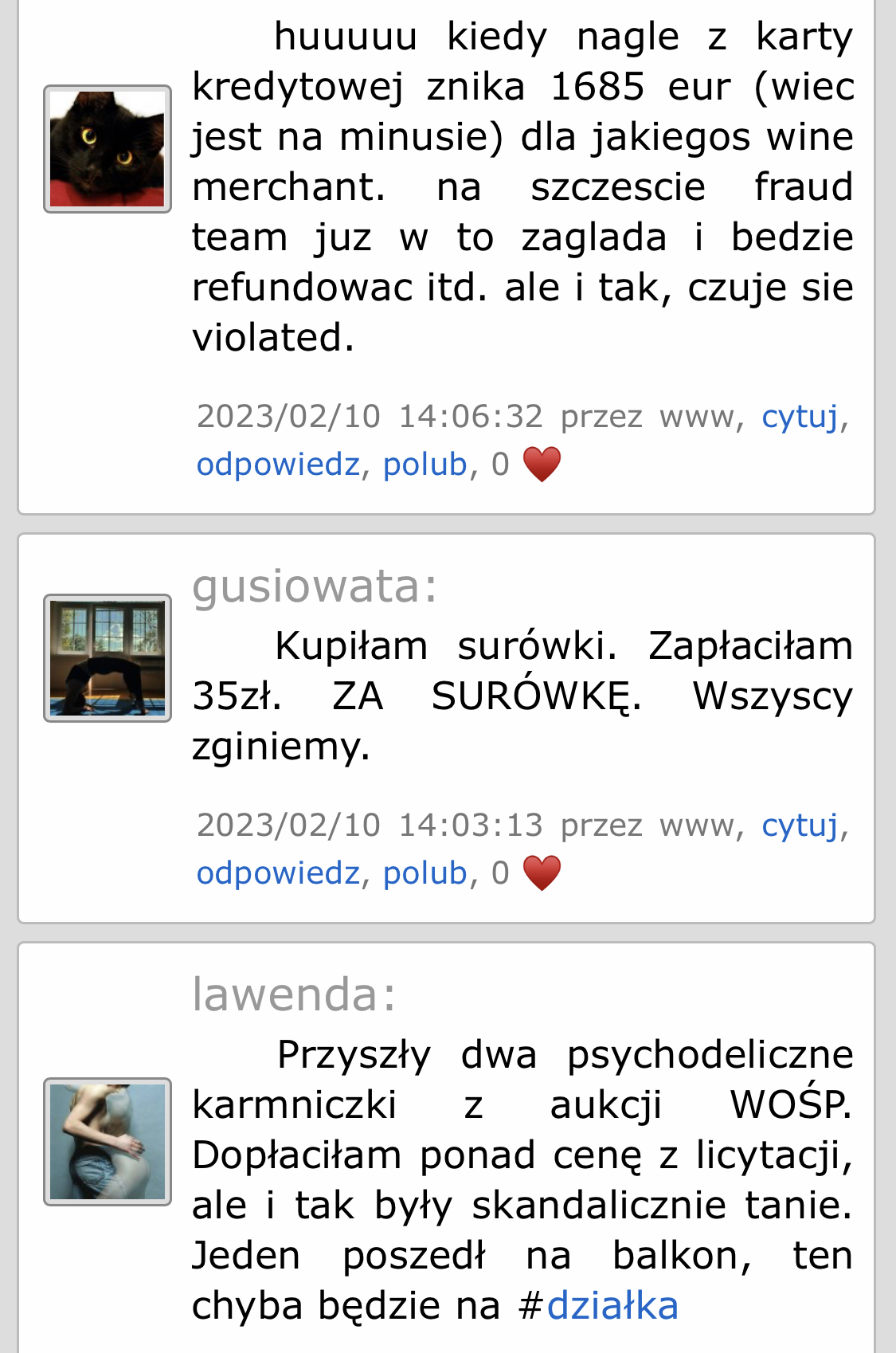Reply to gusiowata's post via 'odpowiedz'
The image size is (896, 1353).
pyautogui.click(x=278, y=873)
